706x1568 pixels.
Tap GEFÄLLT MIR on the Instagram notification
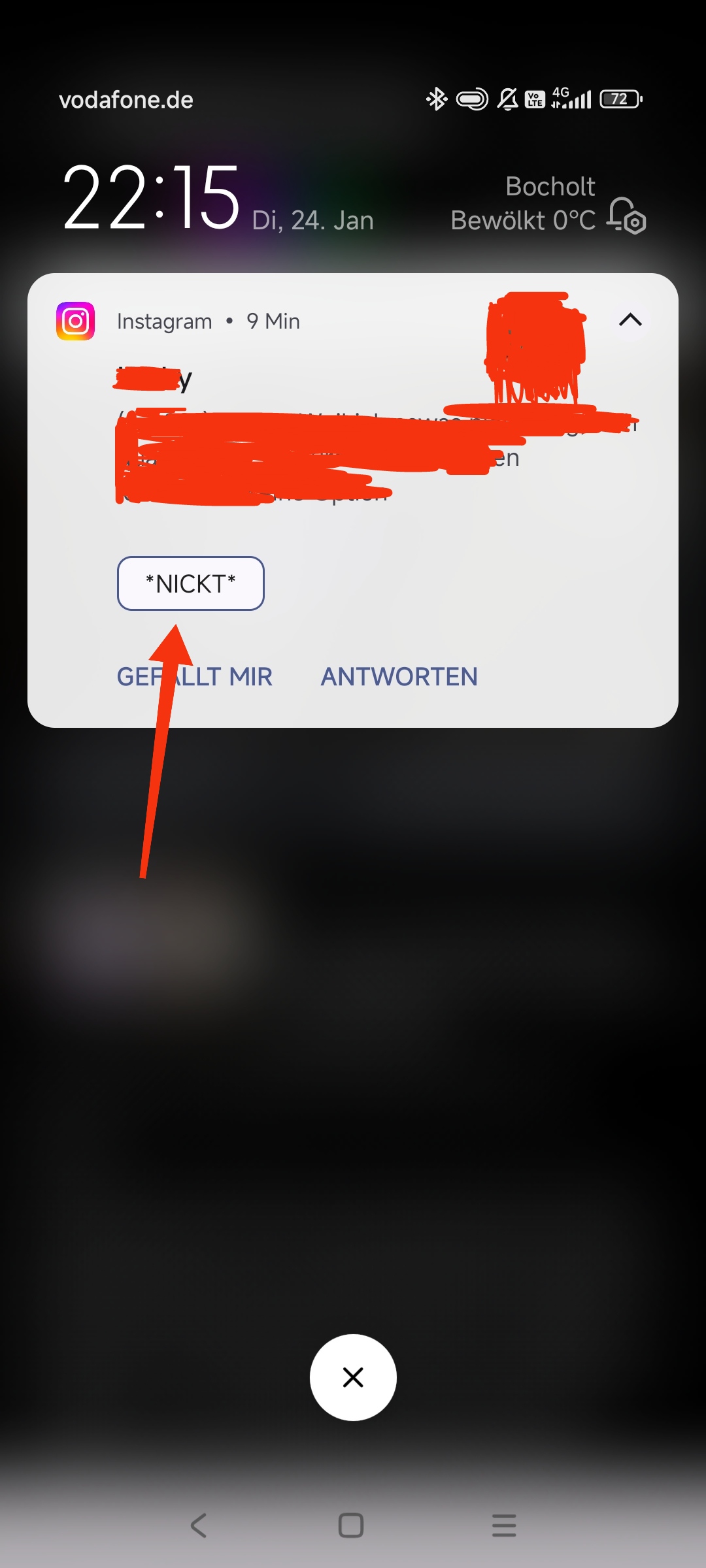click(195, 677)
